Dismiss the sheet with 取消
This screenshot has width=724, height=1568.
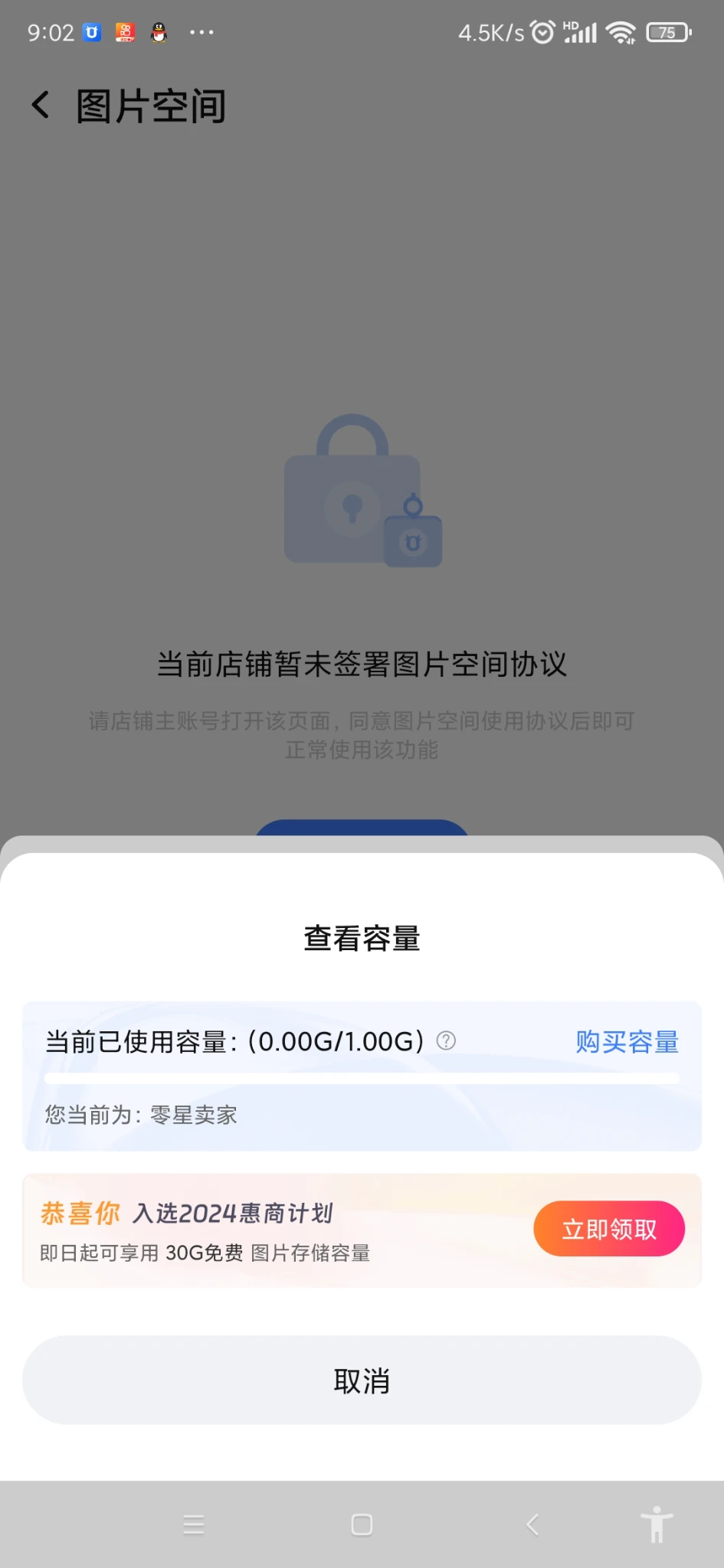click(362, 1380)
